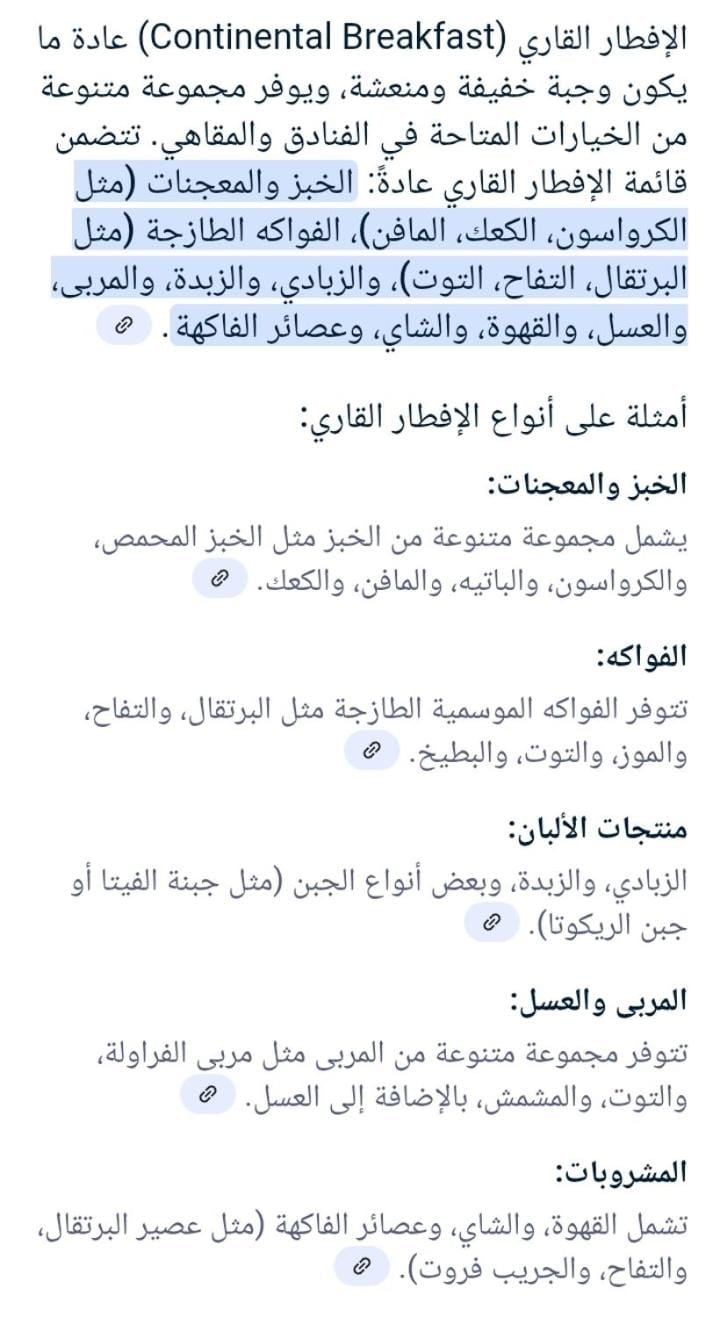View source link for منتجات الألبان section
Viewport: 720px width, 1317px height.
point(492,923)
